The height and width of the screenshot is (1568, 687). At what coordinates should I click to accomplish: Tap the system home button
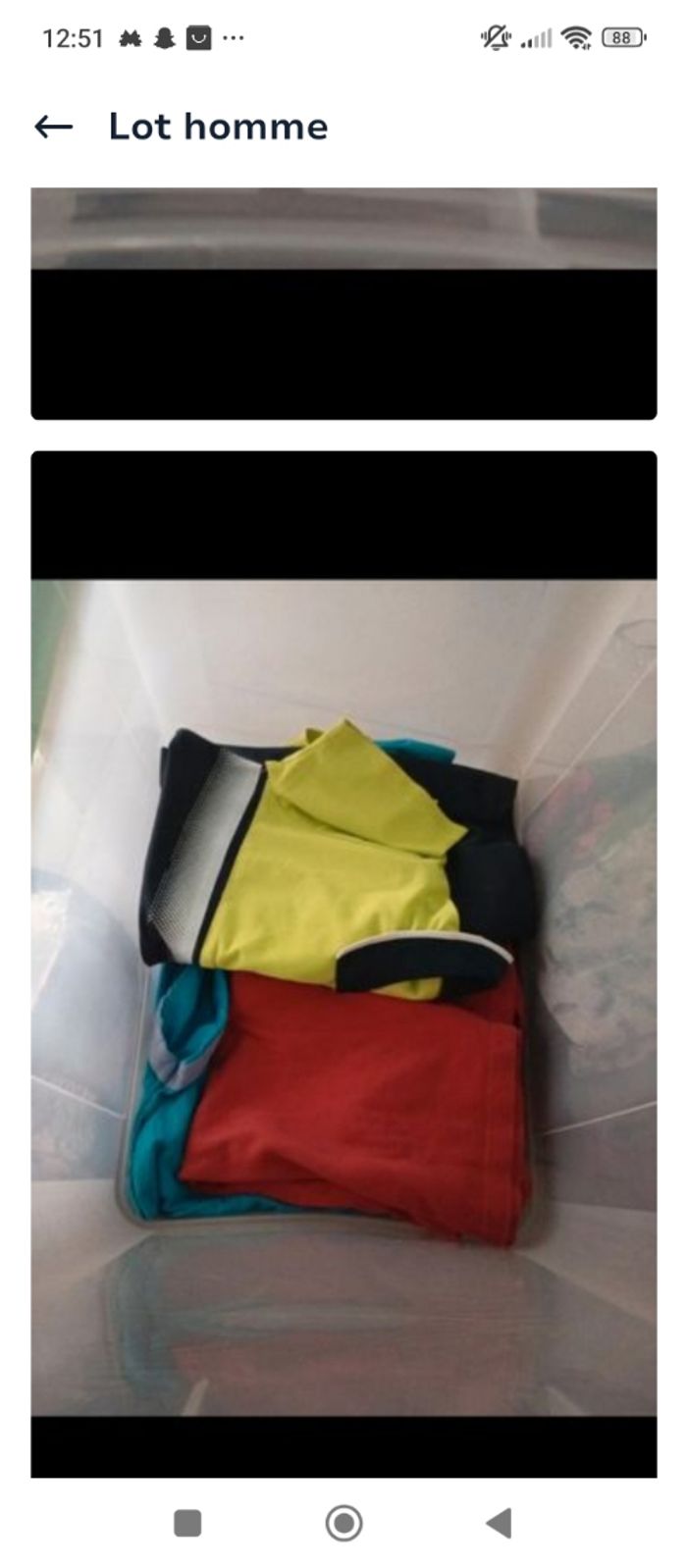coord(343,1523)
